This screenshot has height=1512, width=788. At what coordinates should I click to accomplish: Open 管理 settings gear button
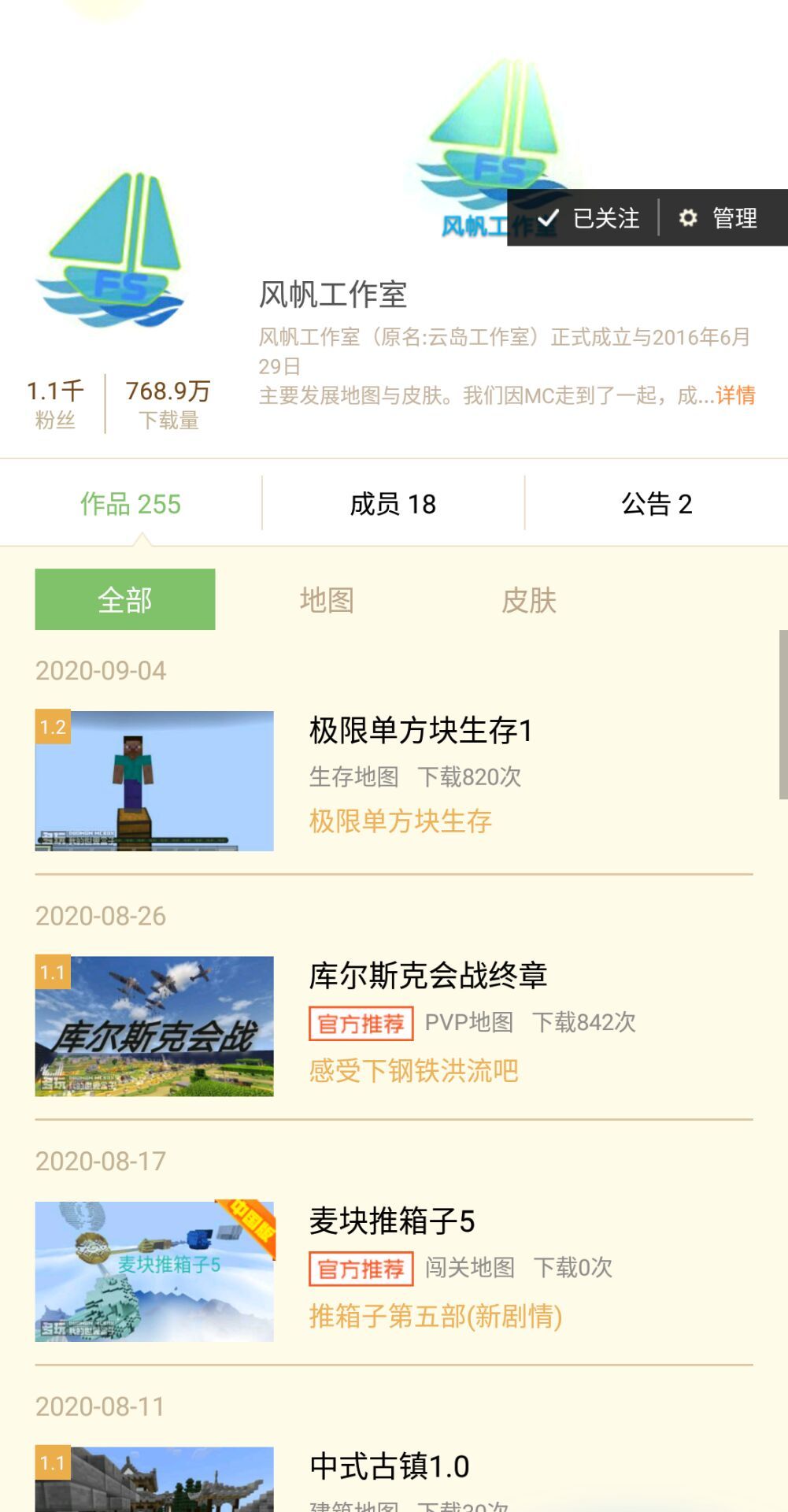[719, 218]
